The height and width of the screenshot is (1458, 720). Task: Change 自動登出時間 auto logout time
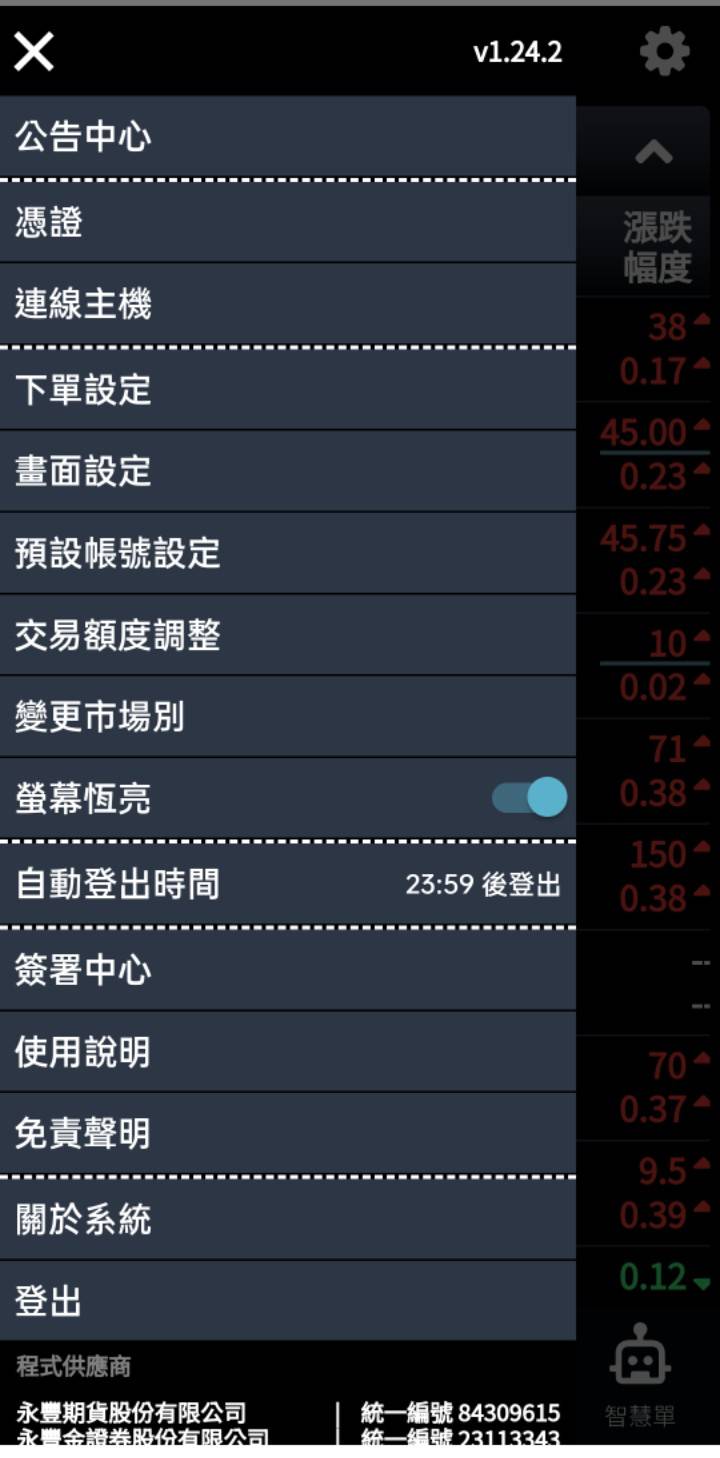tap(287, 884)
